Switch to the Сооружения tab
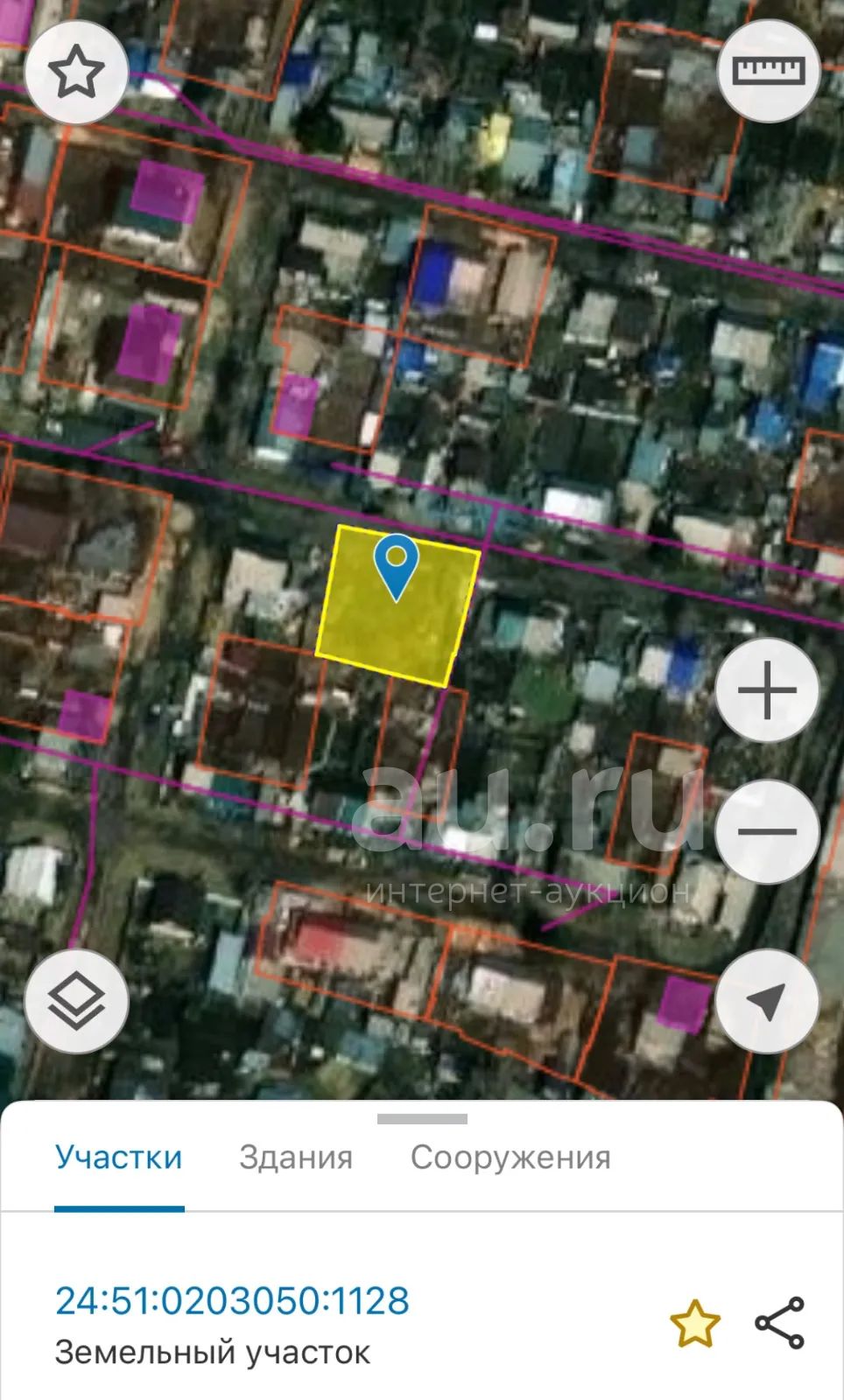Screen dimensions: 844x1400 [x=510, y=1157]
